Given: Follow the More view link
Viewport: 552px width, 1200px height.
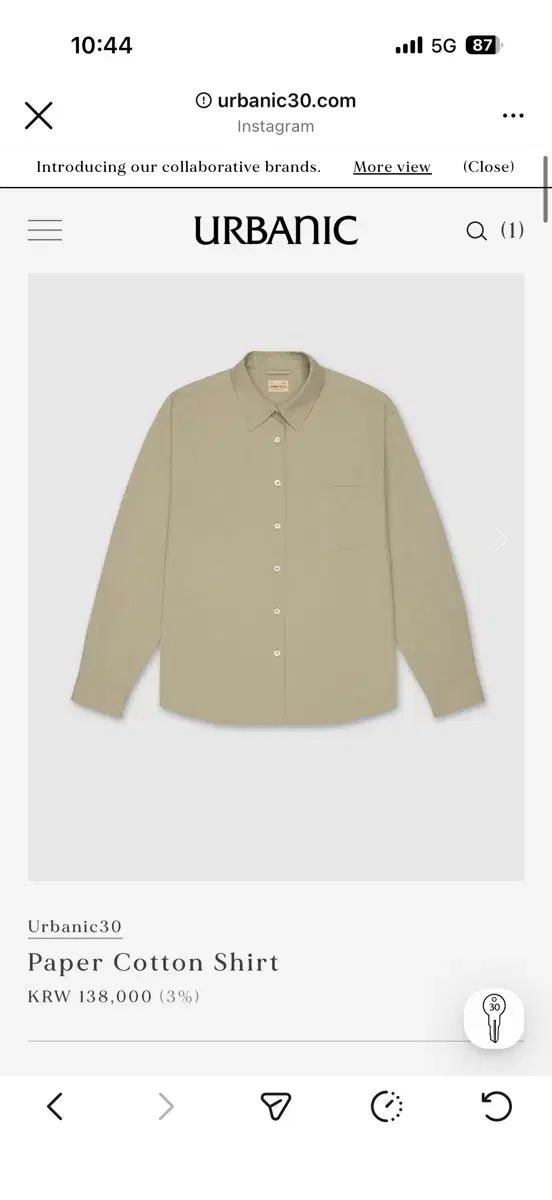Looking at the screenshot, I should (x=392, y=167).
